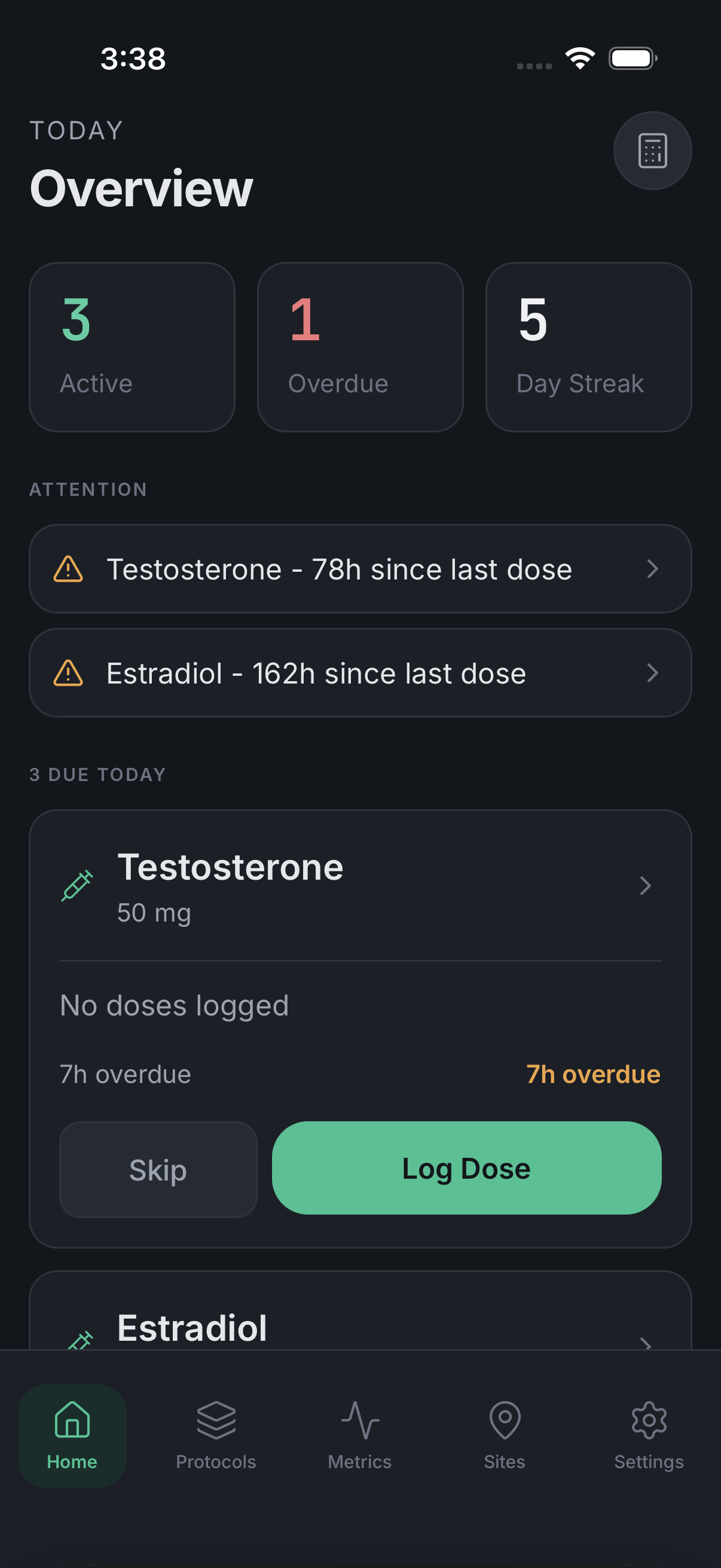Expand the Testosterone 78h attention alert chevron
The width and height of the screenshot is (721, 1568).
653,569
